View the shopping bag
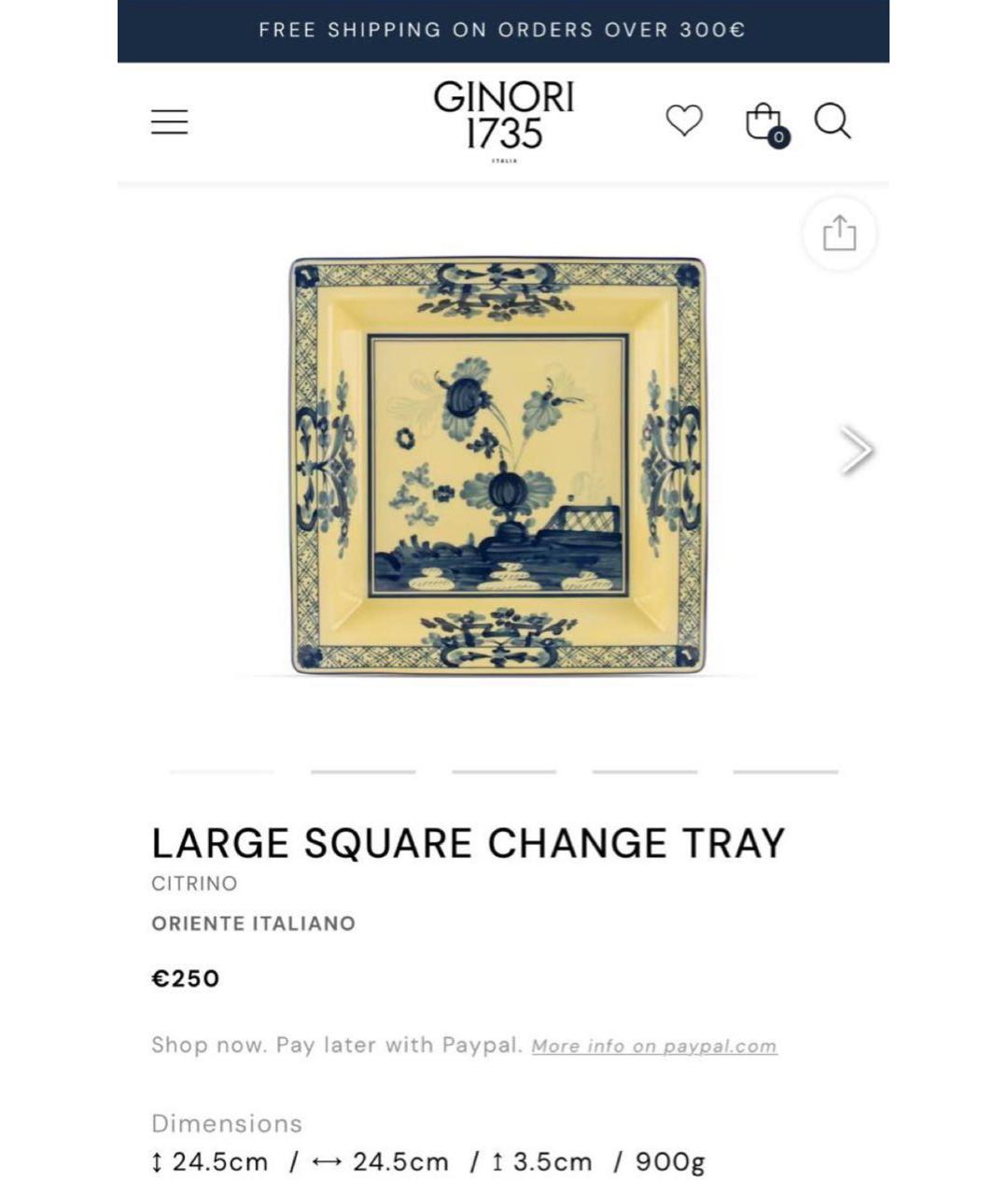Image resolution: width=1008 pixels, height=1195 pixels. pos(764,122)
